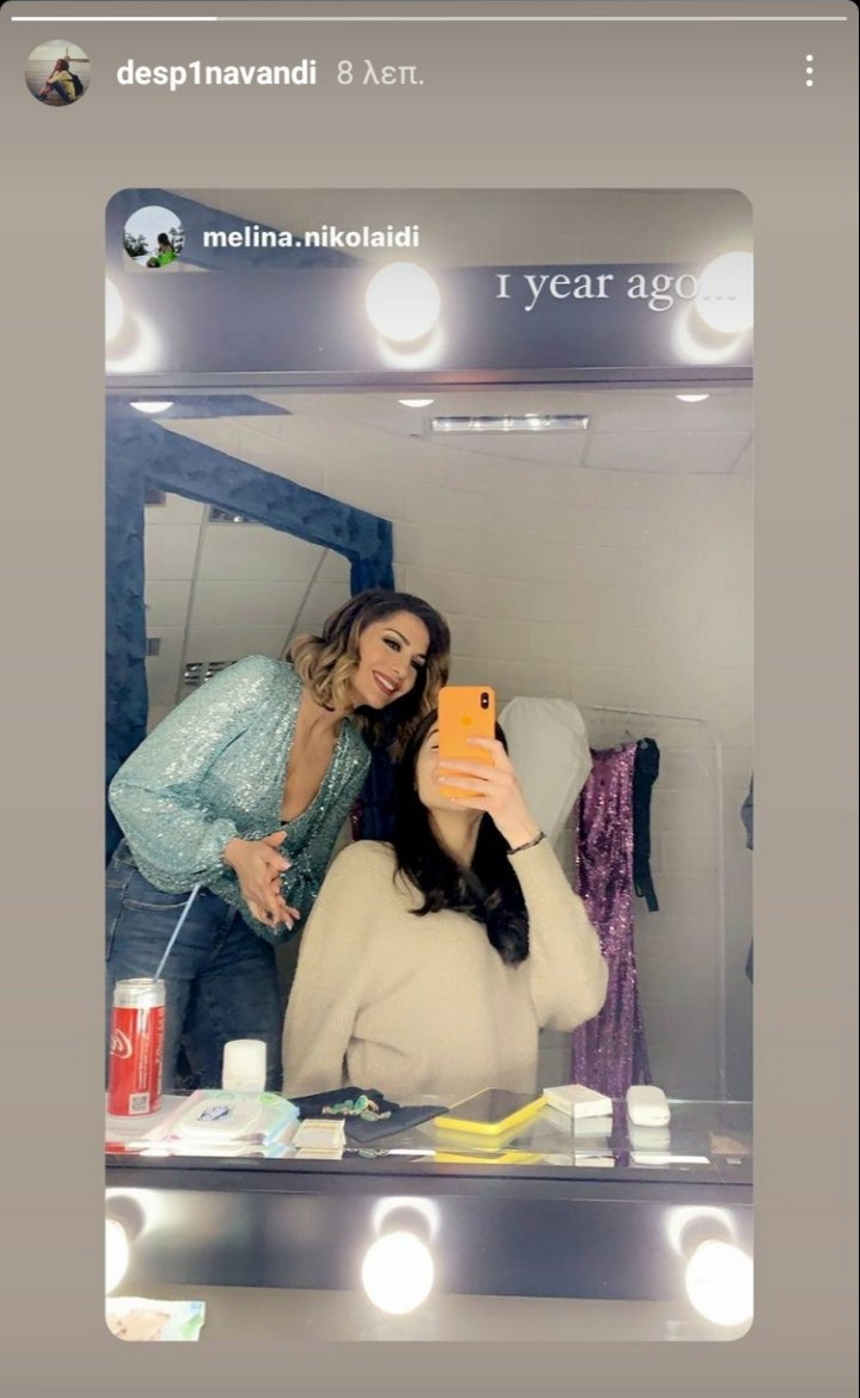Viewport: 860px width, 1398px height.
Task: Tap the desp1navandi username
Action: tap(216, 73)
